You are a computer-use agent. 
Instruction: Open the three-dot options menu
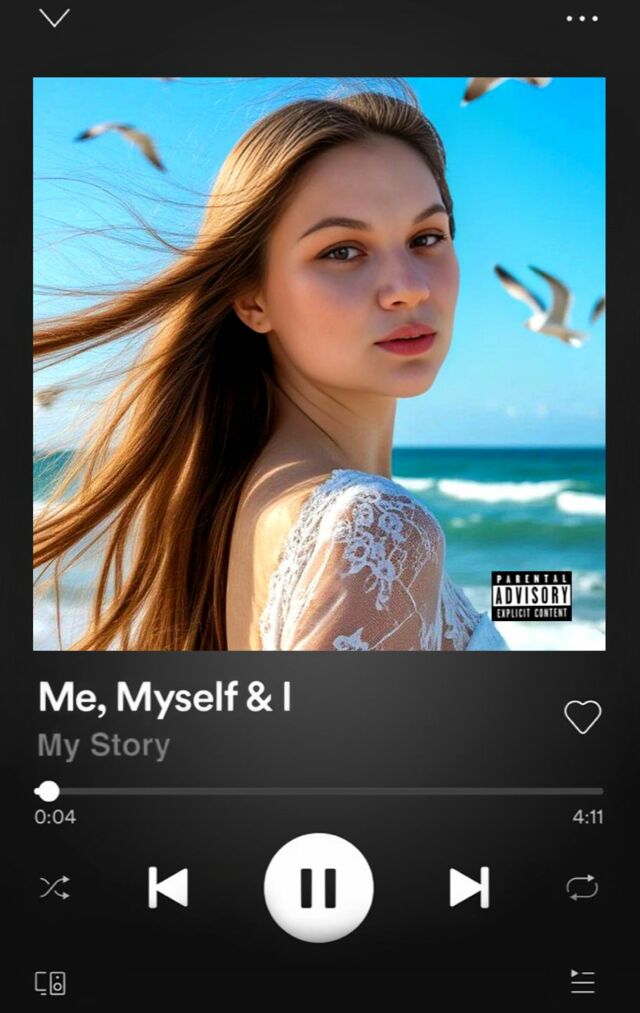click(582, 18)
